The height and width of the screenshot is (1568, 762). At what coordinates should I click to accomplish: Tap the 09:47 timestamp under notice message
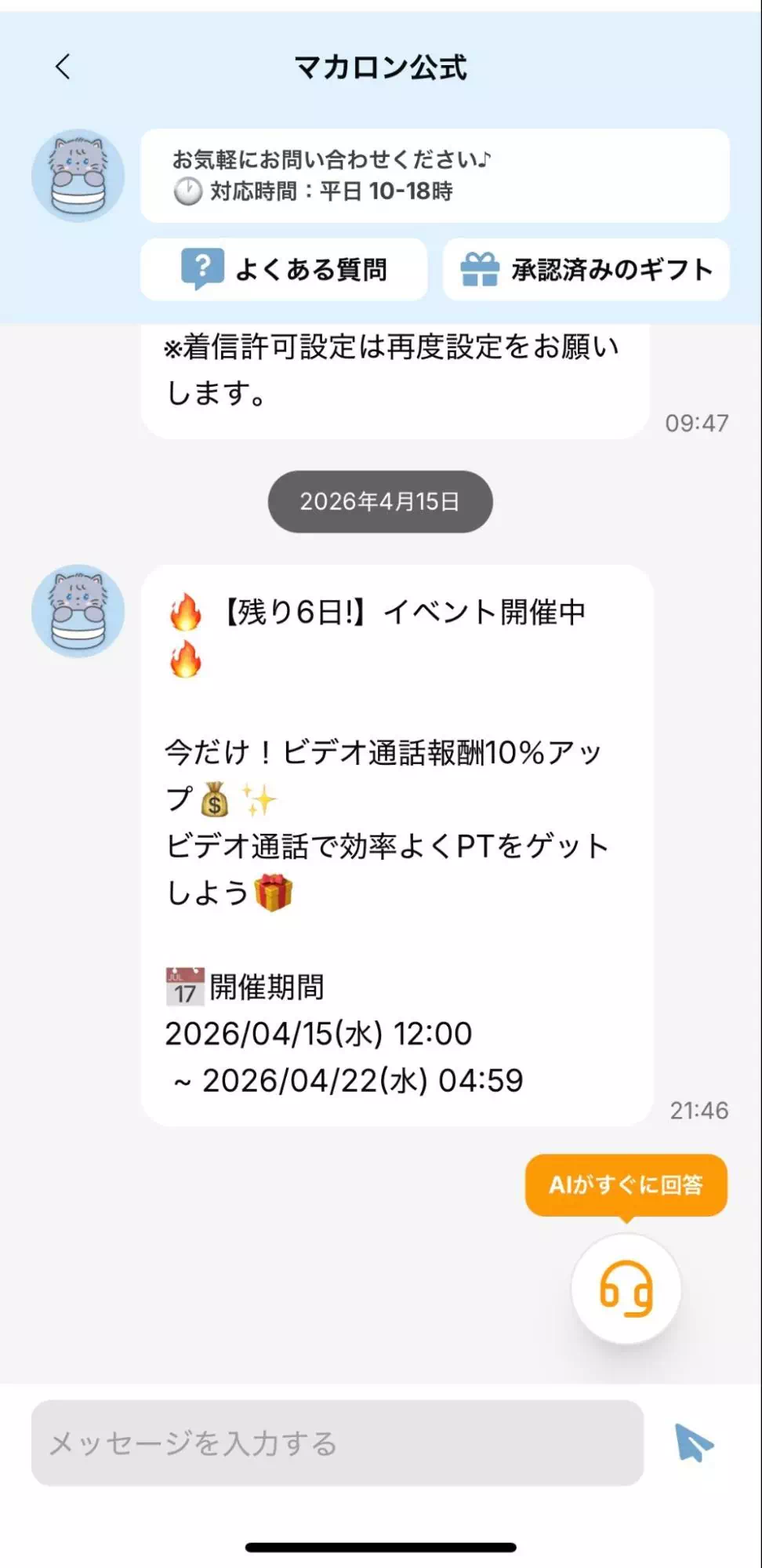click(698, 422)
